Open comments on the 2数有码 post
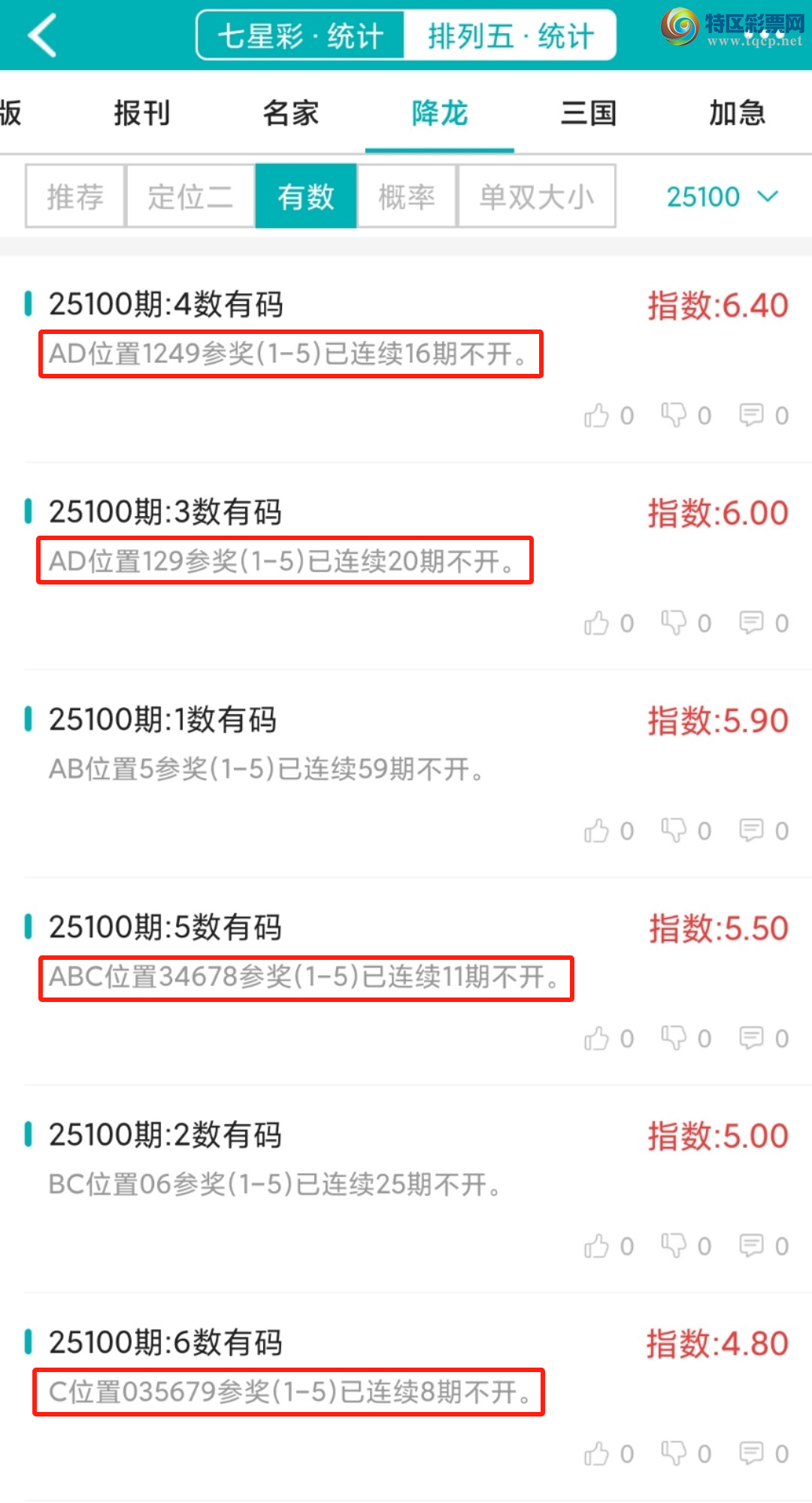 pos(751,1246)
